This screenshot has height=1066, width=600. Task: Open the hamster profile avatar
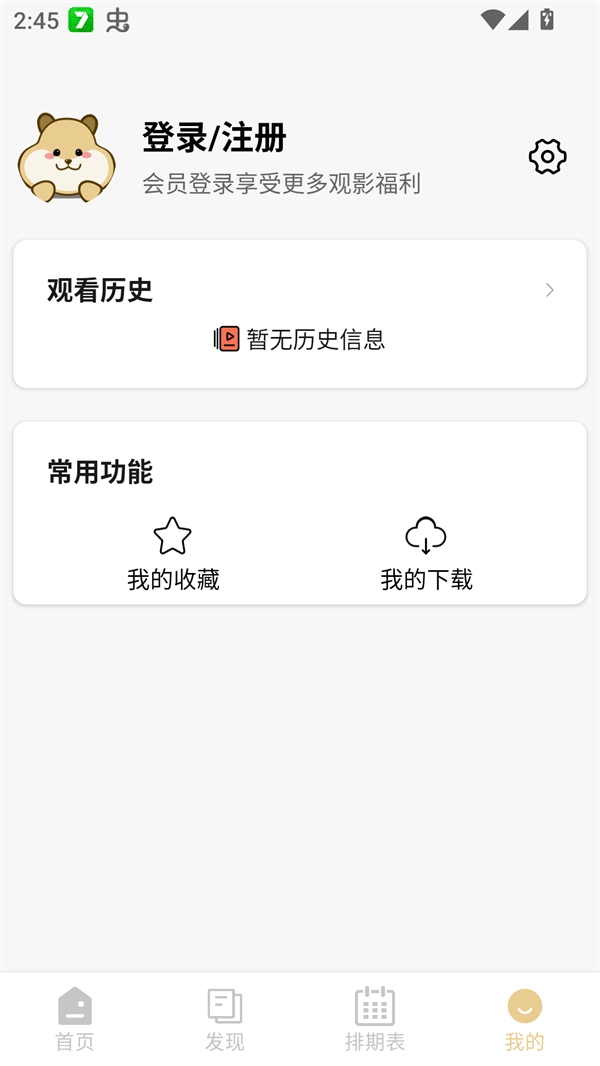(66, 158)
